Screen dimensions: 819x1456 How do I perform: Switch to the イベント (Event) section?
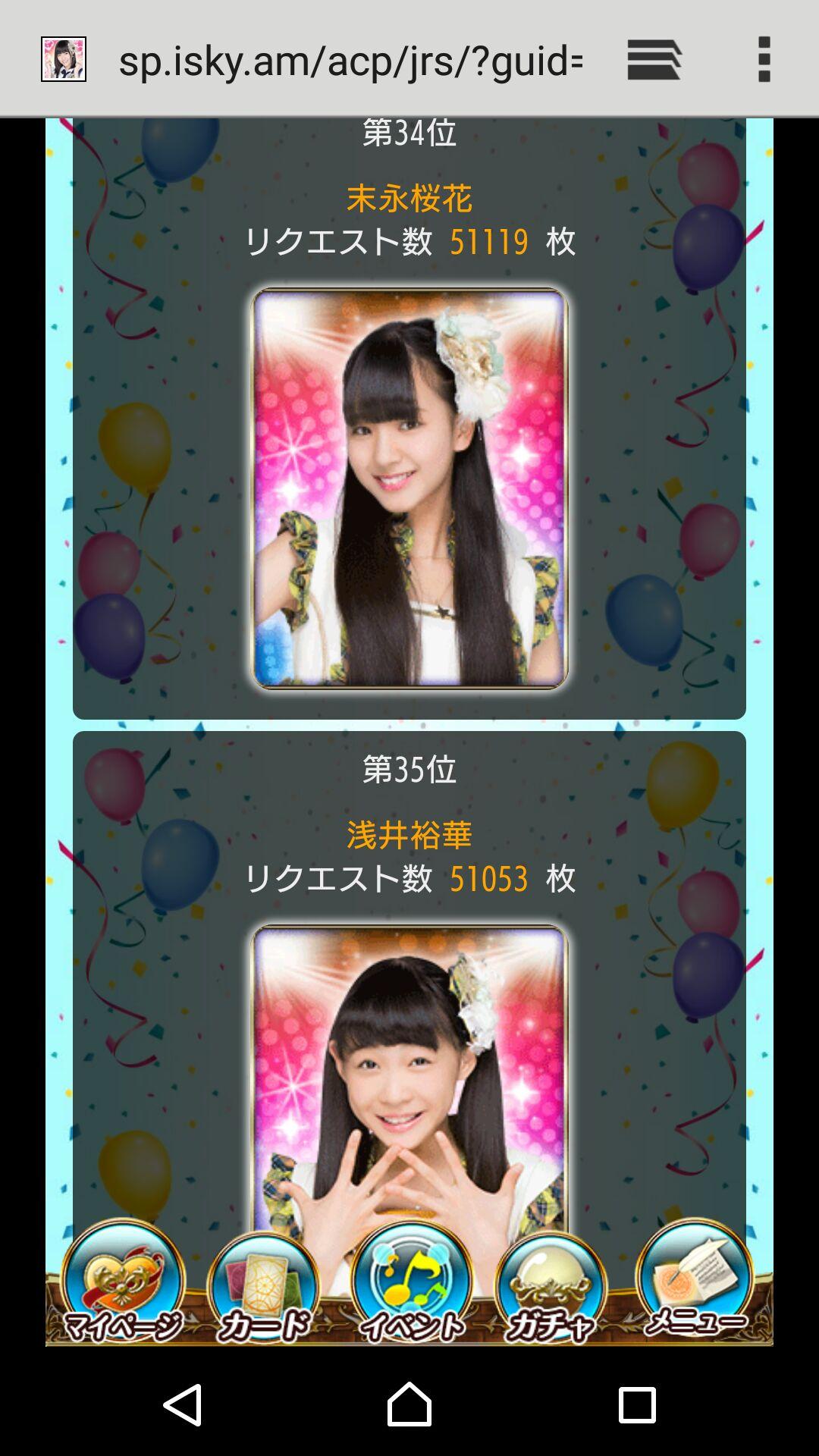(x=411, y=1283)
